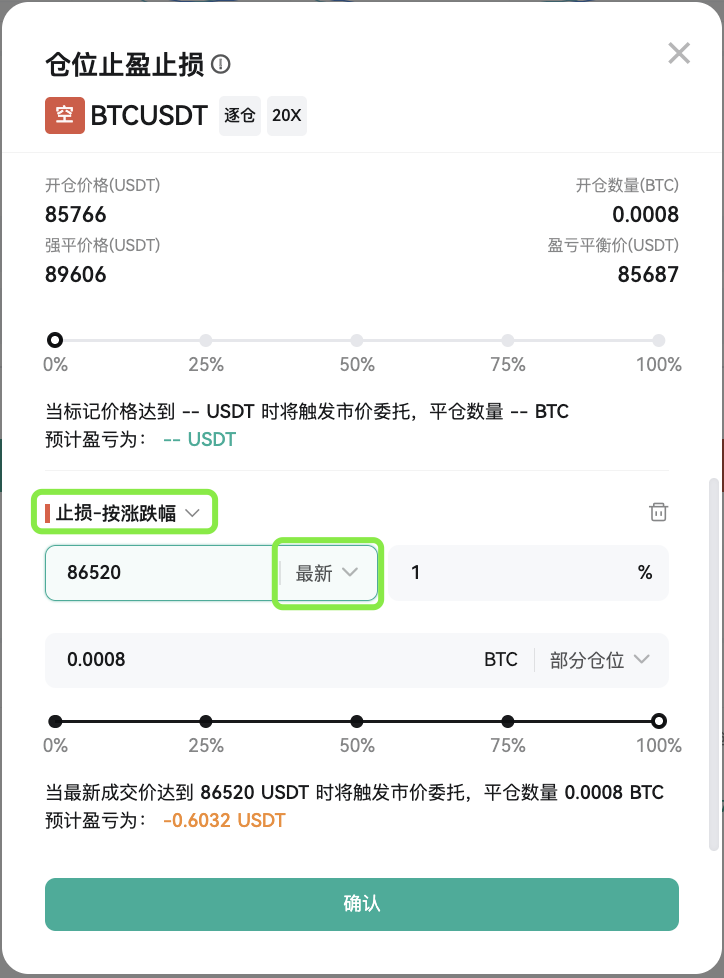Image resolution: width=724 pixels, height=978 pixels.
Task: Close the 仓位止盈止损 dialog
Action: (x=678, y=54)
